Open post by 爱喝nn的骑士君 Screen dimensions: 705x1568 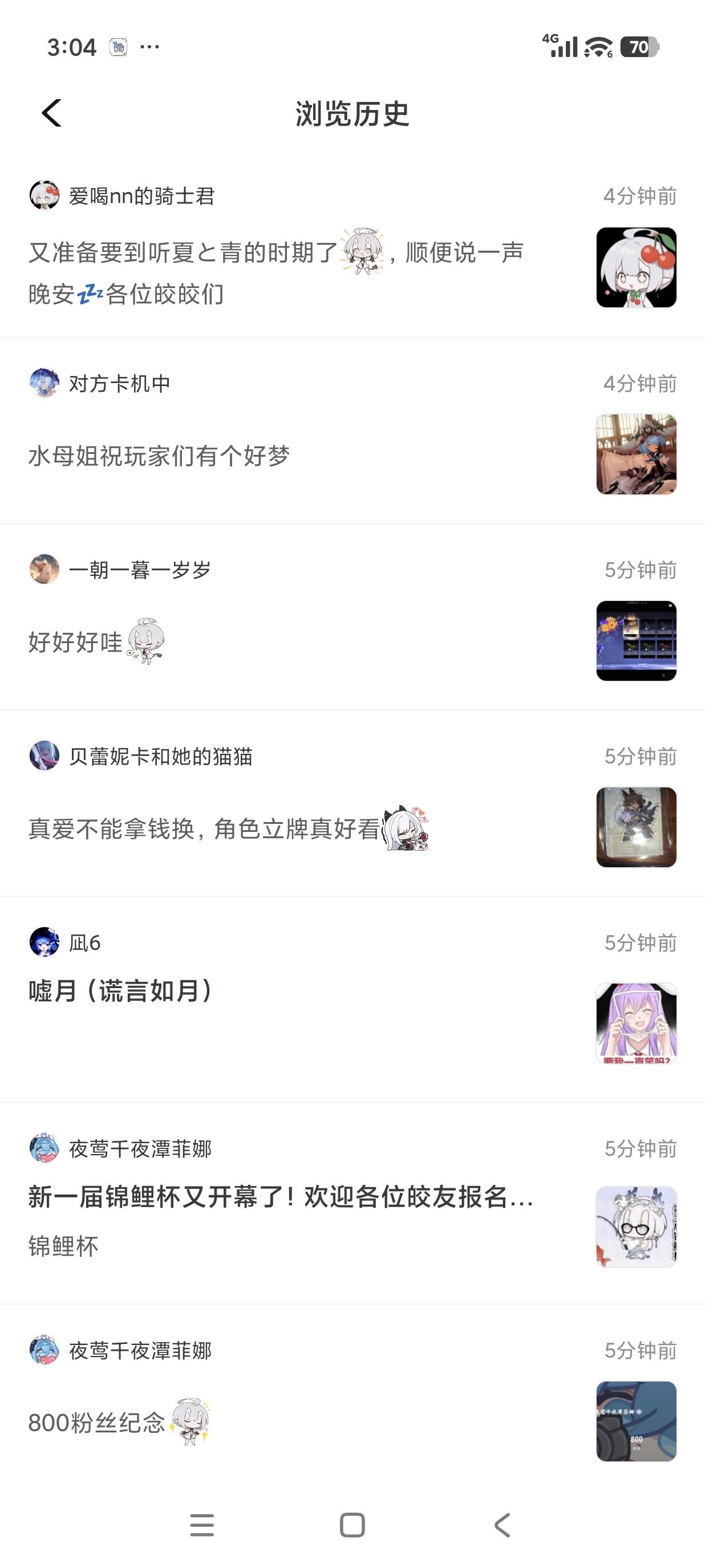pyautogui.click(x=275, y=272)
